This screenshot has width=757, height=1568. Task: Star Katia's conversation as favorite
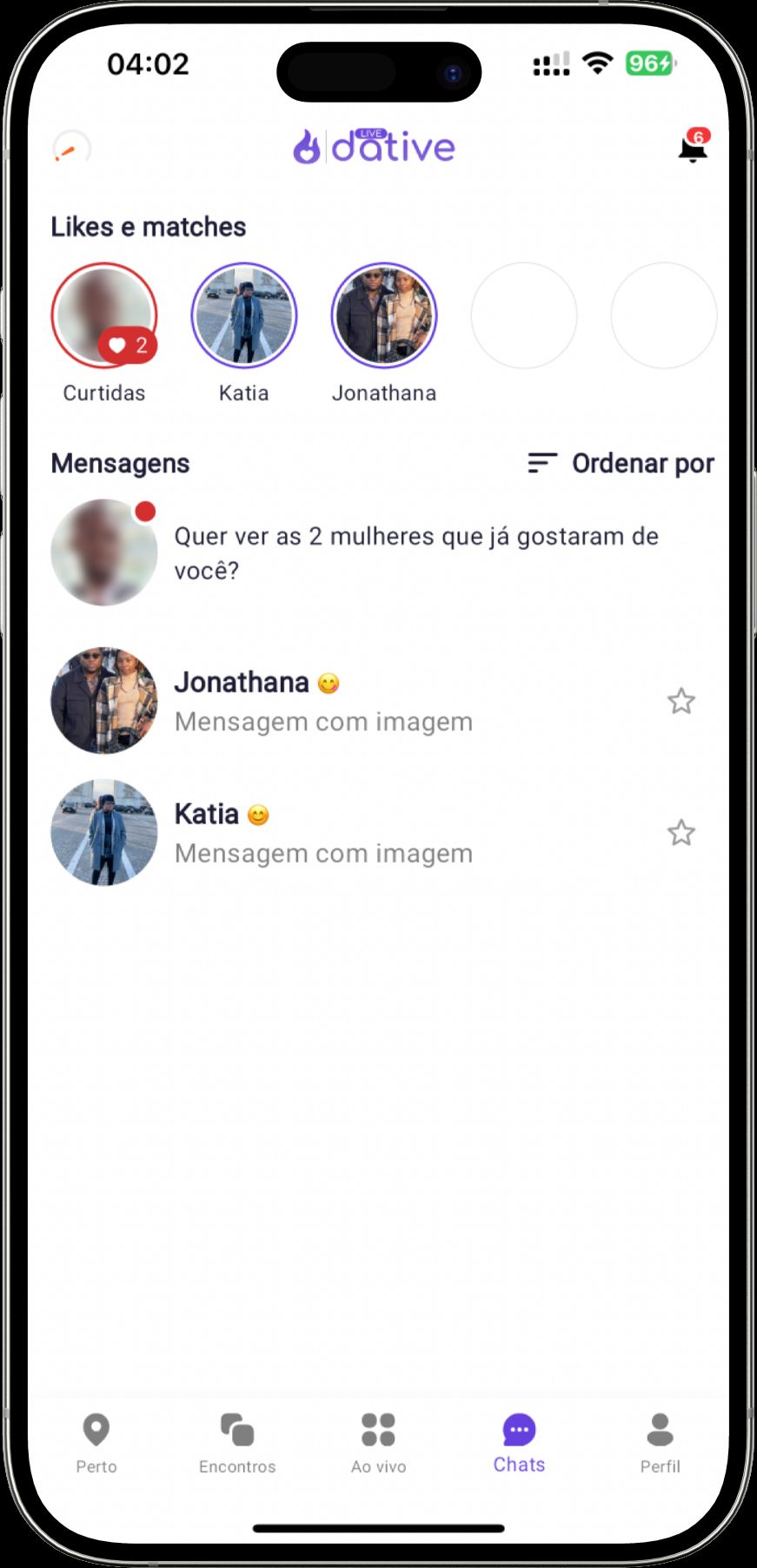pos(681,833)
